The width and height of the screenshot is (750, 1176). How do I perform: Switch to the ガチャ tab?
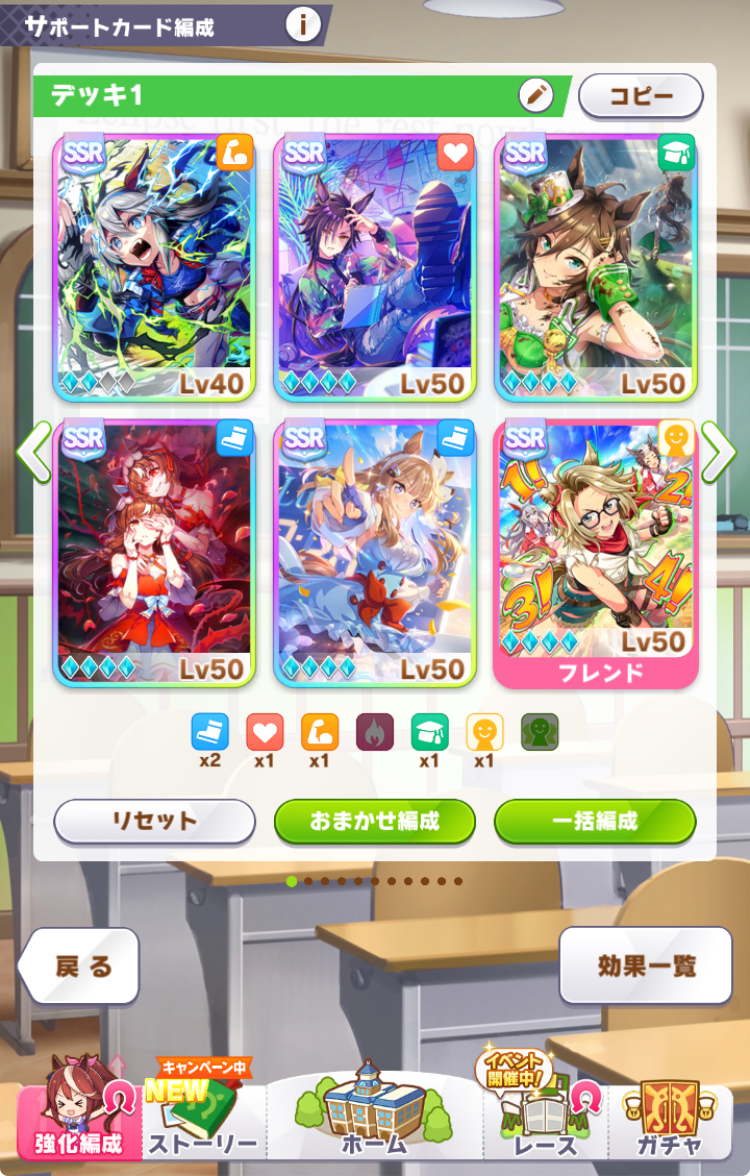(x=670, y=1123)
